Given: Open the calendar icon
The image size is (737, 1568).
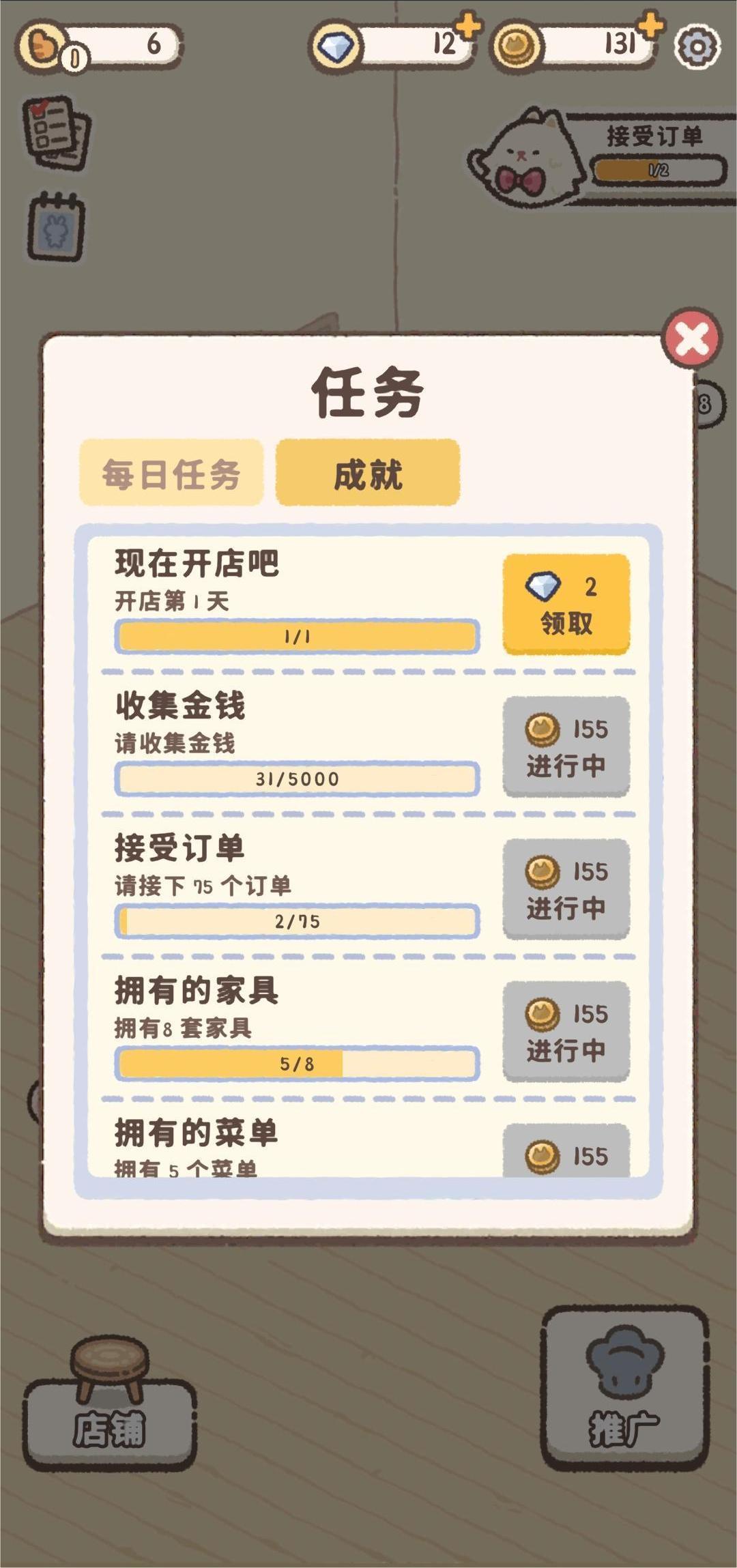Looking at the screenshot, I should tap(57, 227).
